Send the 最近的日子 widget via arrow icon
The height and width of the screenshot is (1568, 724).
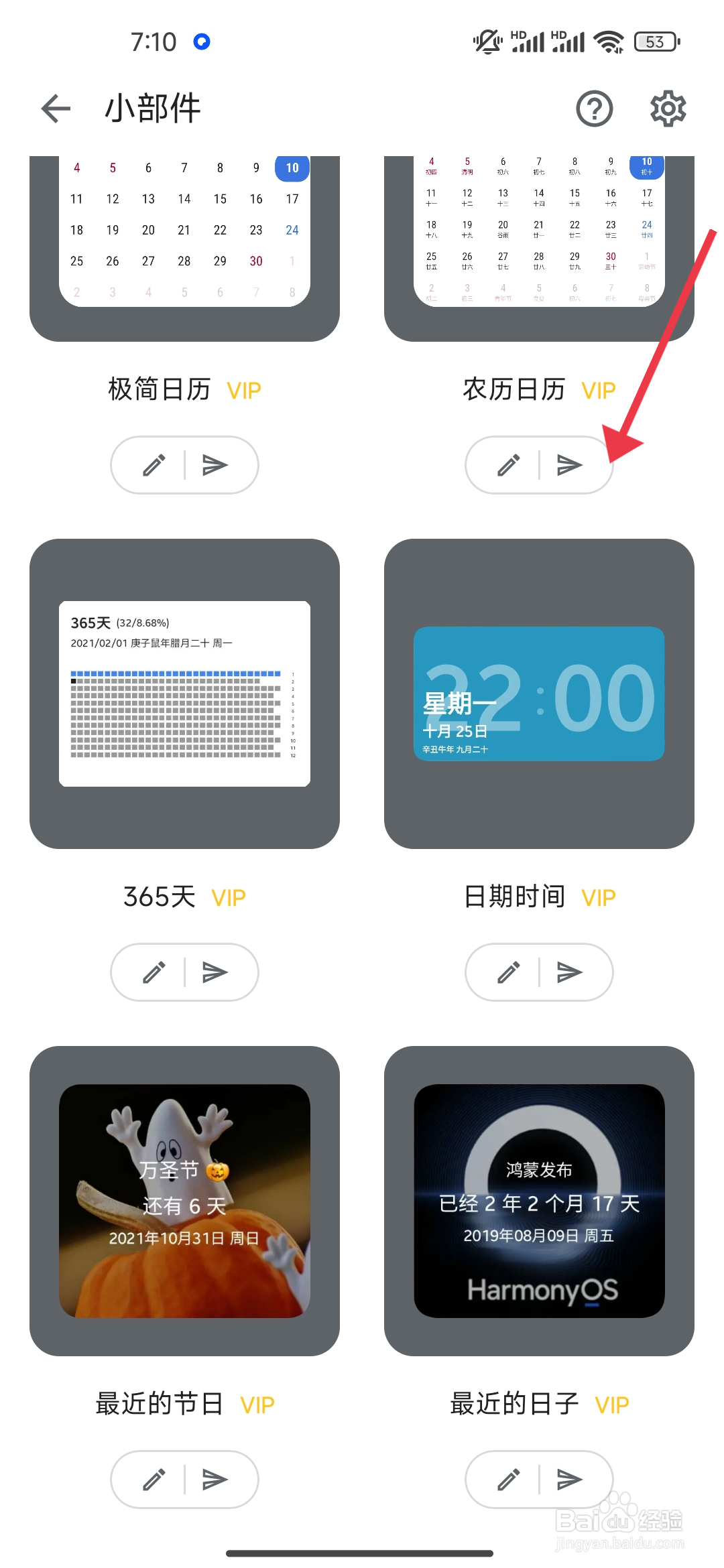(x=569, y=1480)
